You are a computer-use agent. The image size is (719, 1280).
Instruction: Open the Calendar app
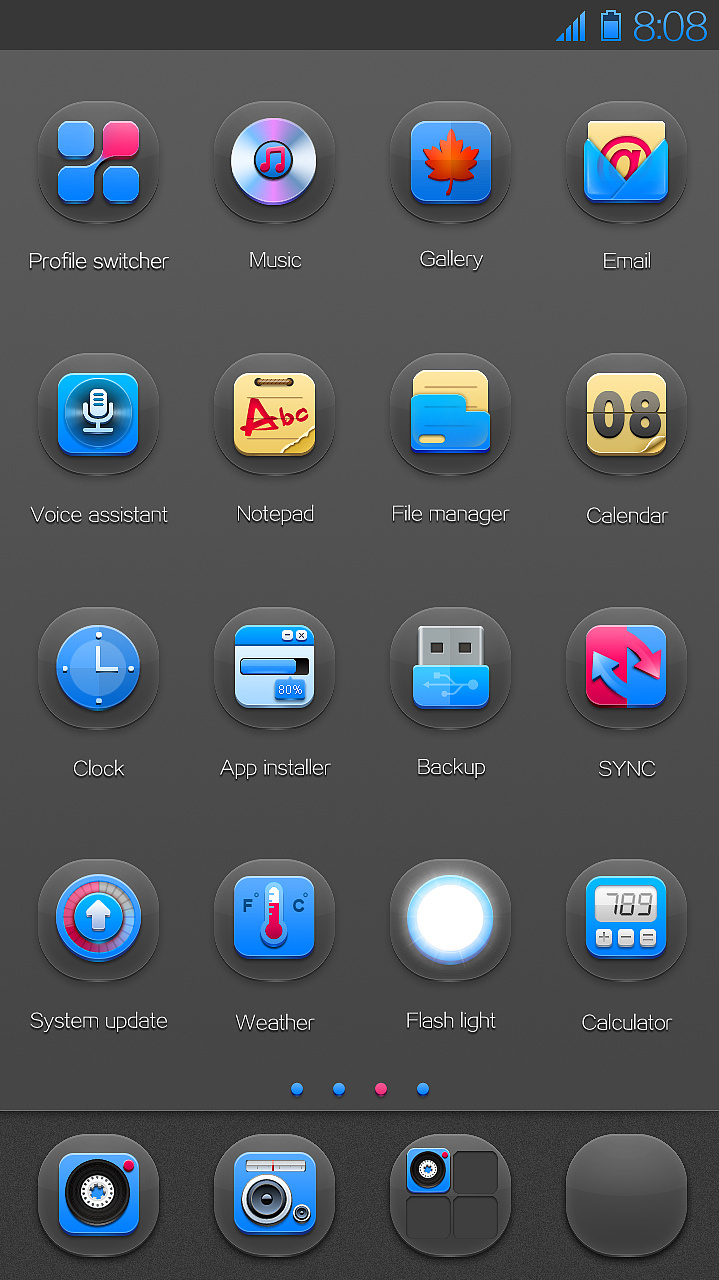coord(626,414)
